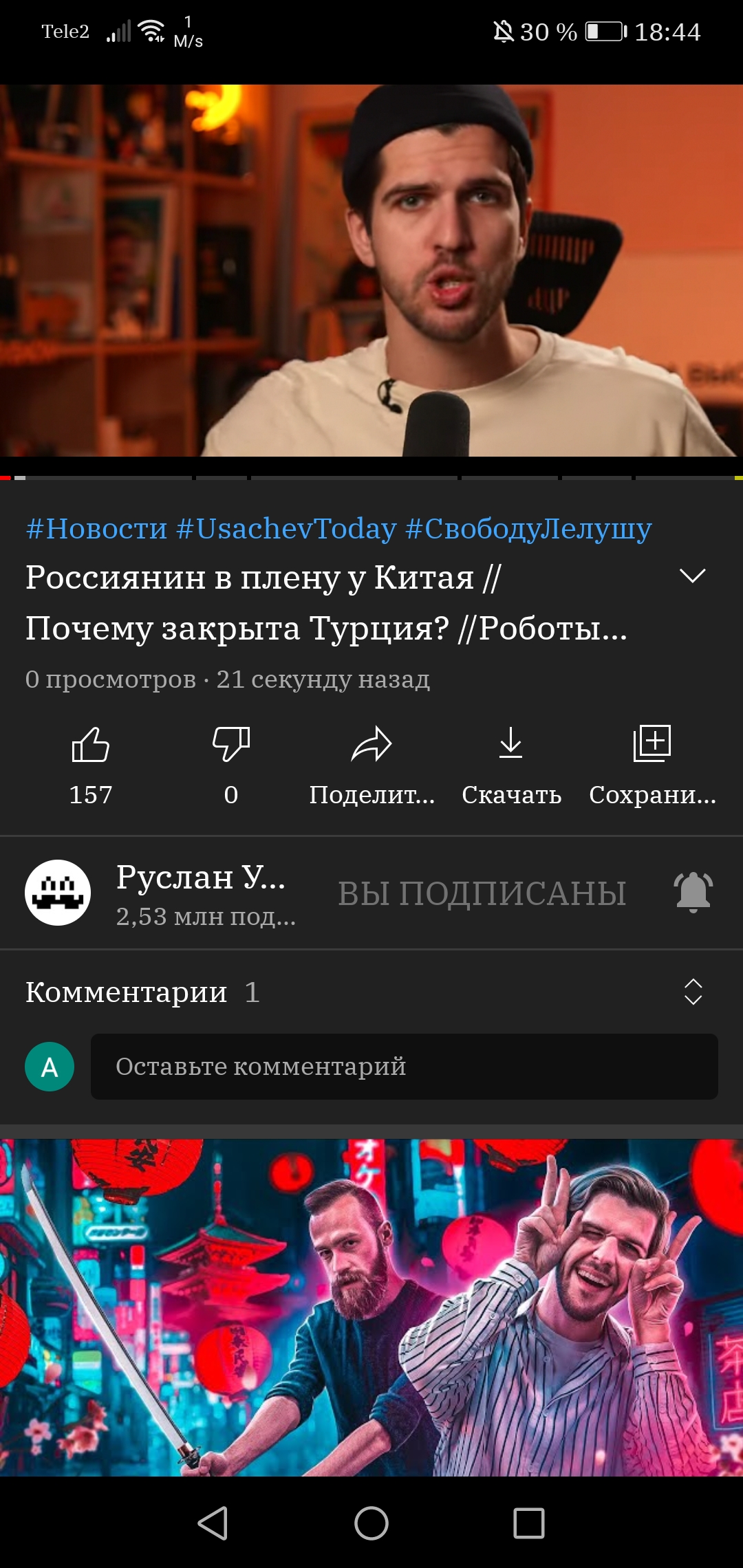Go back with the system back button
The image size is (743, 1568).
click(213, 1523)
